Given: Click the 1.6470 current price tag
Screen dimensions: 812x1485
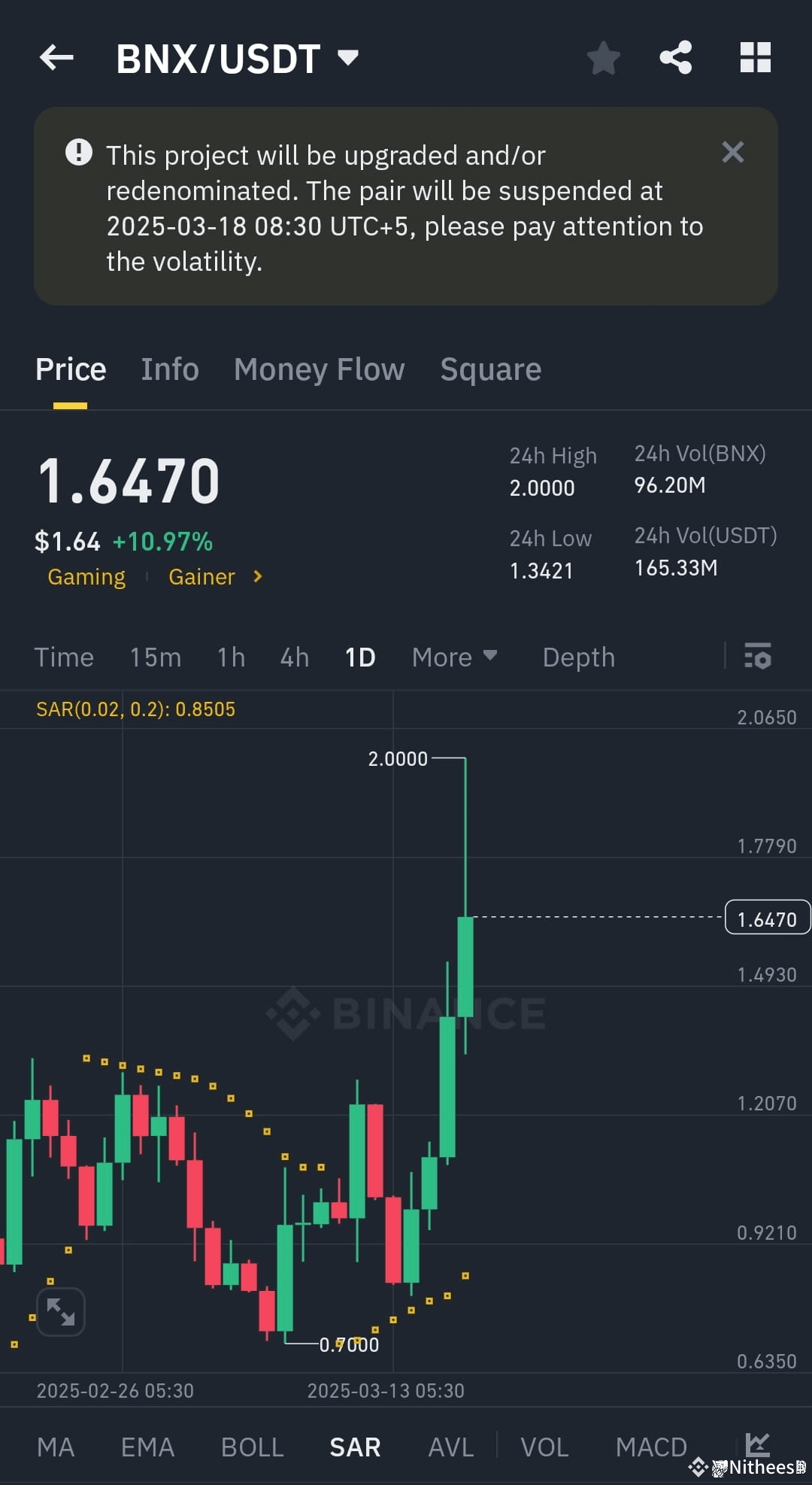Looking at the screenshot, I should tap(766, 917).
